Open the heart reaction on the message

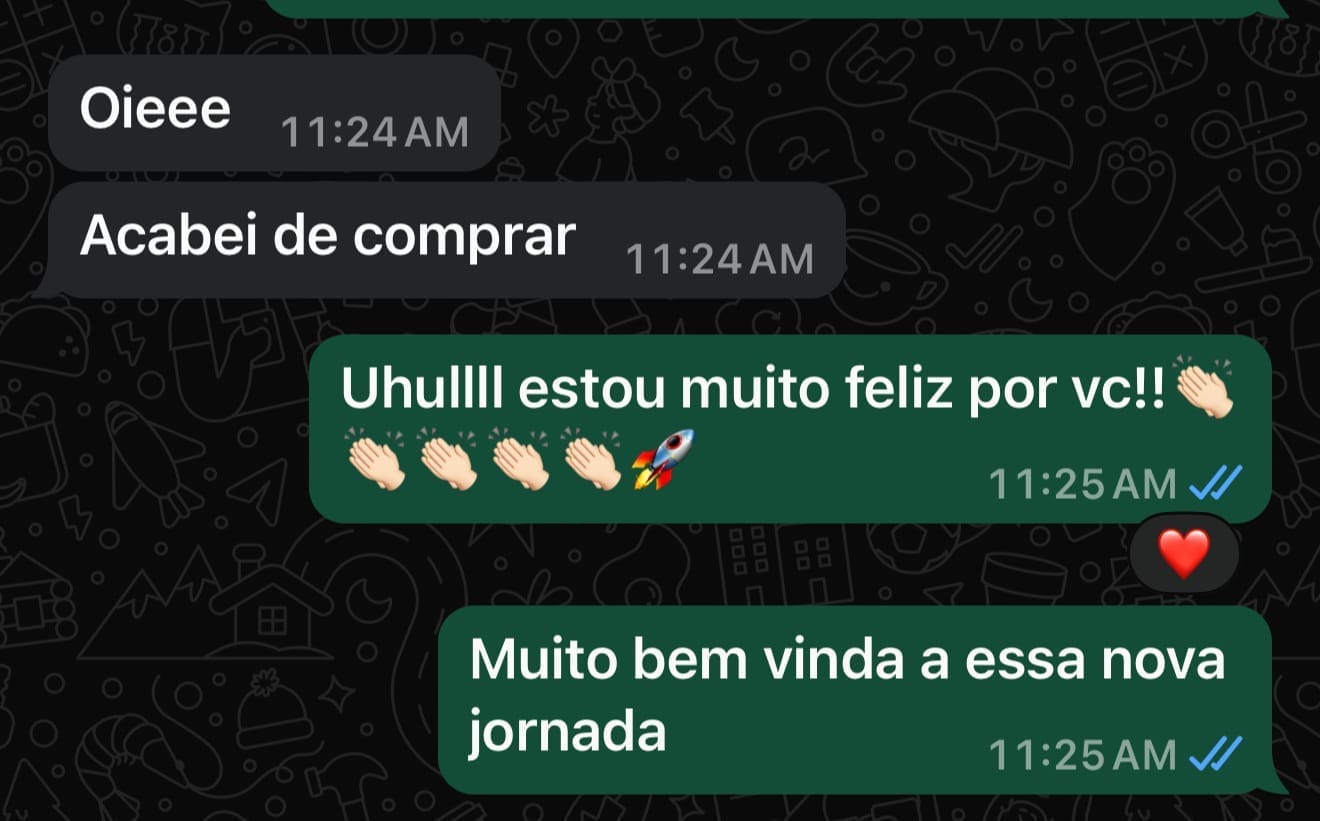(x=1183, y=554)
